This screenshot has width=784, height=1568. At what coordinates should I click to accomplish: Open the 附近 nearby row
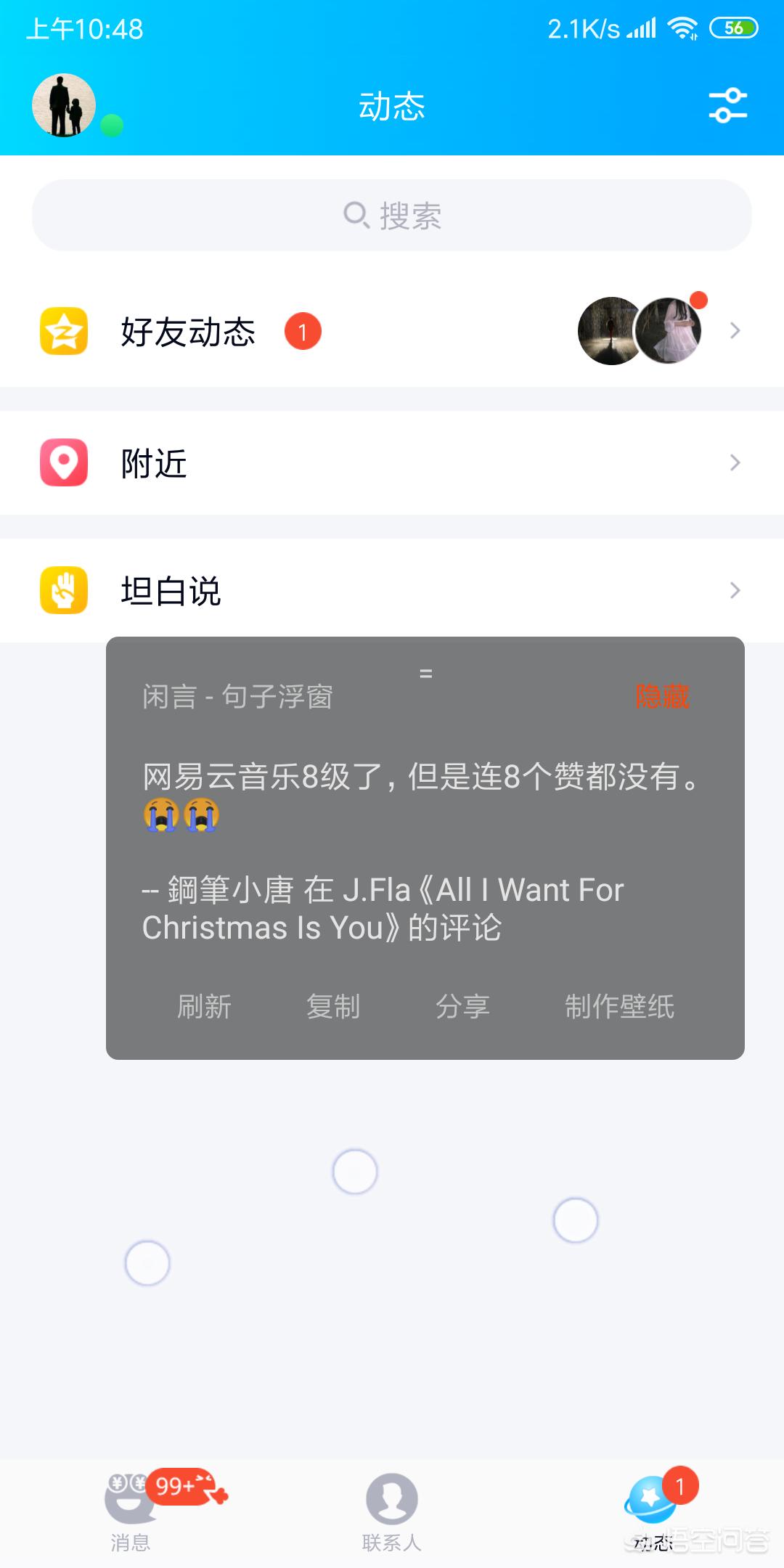392,462
